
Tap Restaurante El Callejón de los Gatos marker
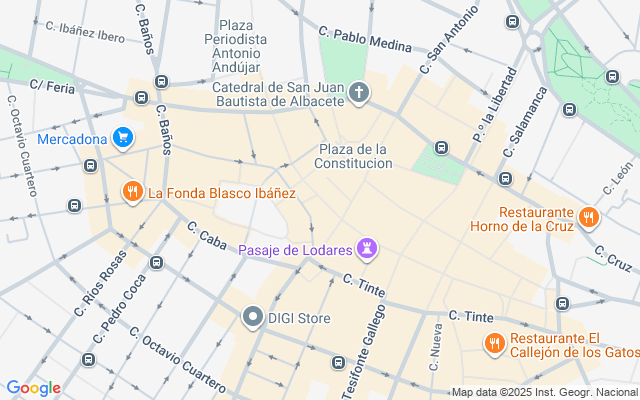(x=493, y=344)
